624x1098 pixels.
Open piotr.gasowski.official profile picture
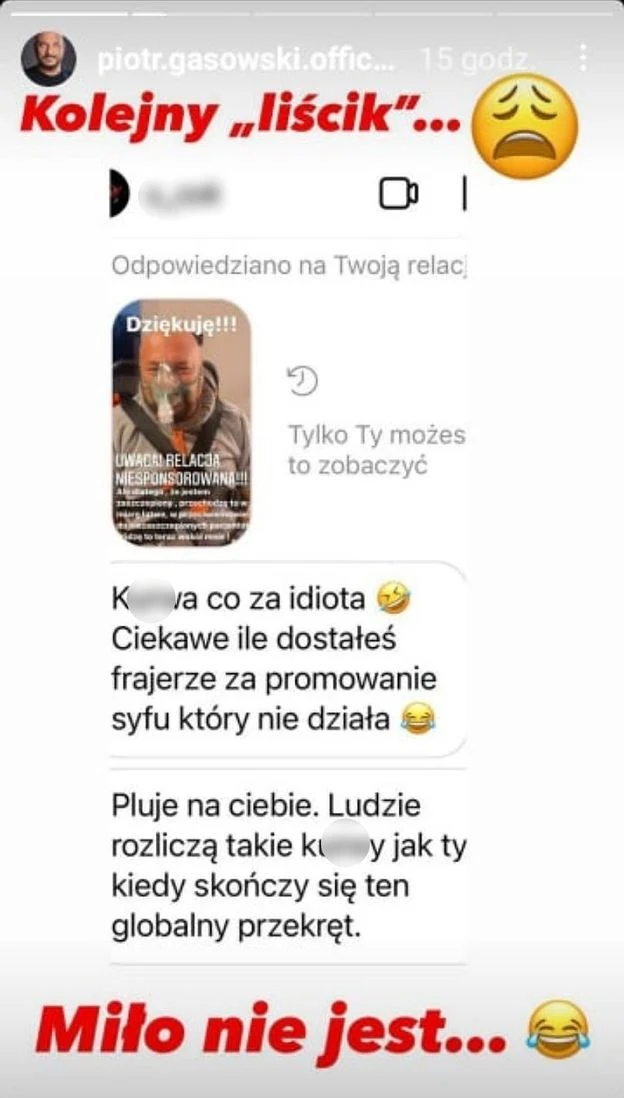[47, 59]
